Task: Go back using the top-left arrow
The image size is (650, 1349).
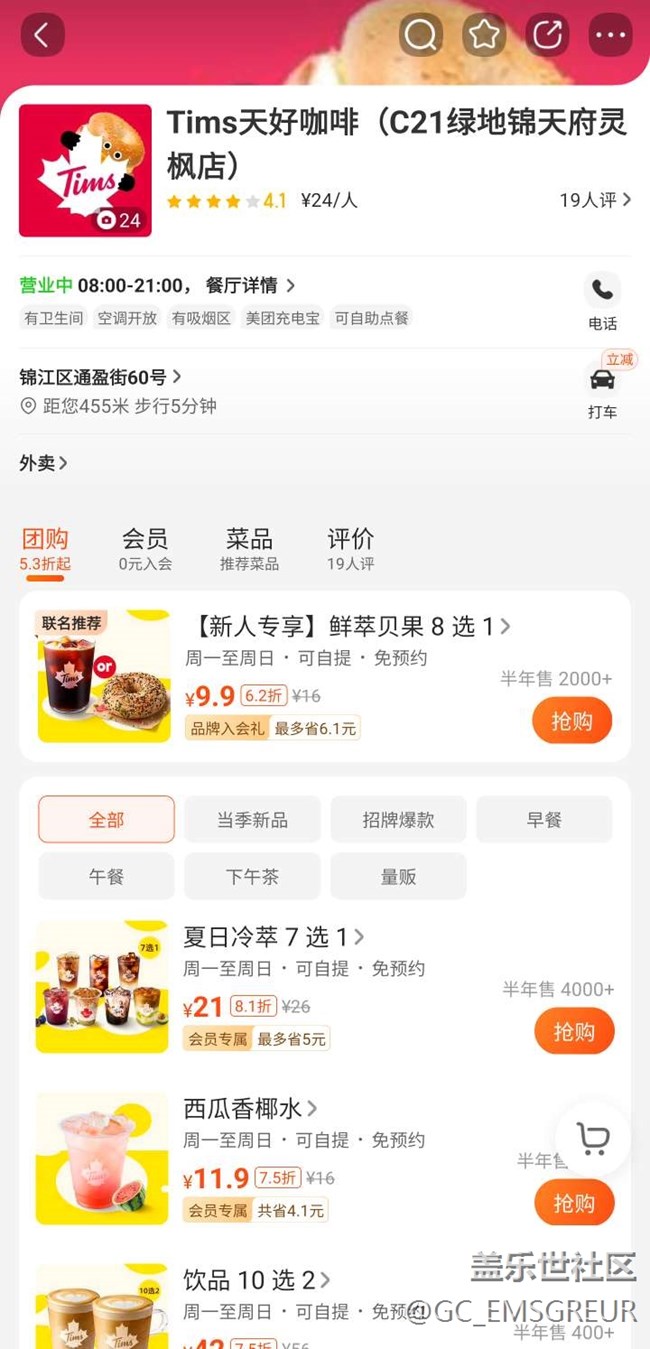Action: (42, 35)
